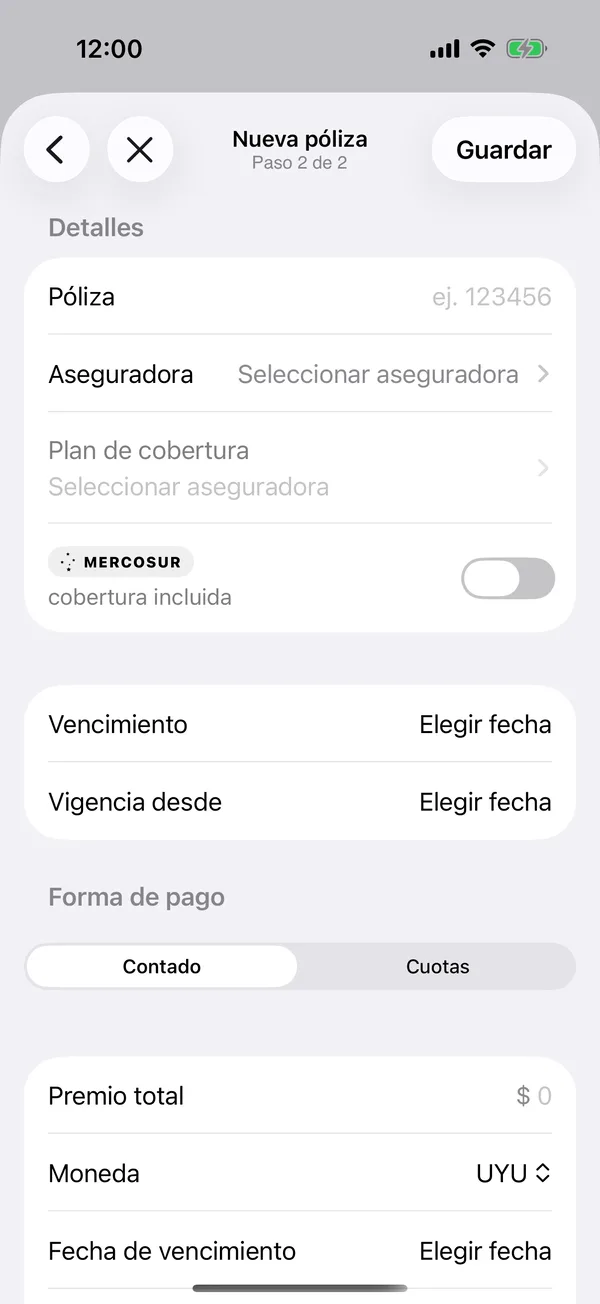The height and width of the screenshot is (1304, 600).
Task: Select Contado payment option
Action: click(162, 967)
